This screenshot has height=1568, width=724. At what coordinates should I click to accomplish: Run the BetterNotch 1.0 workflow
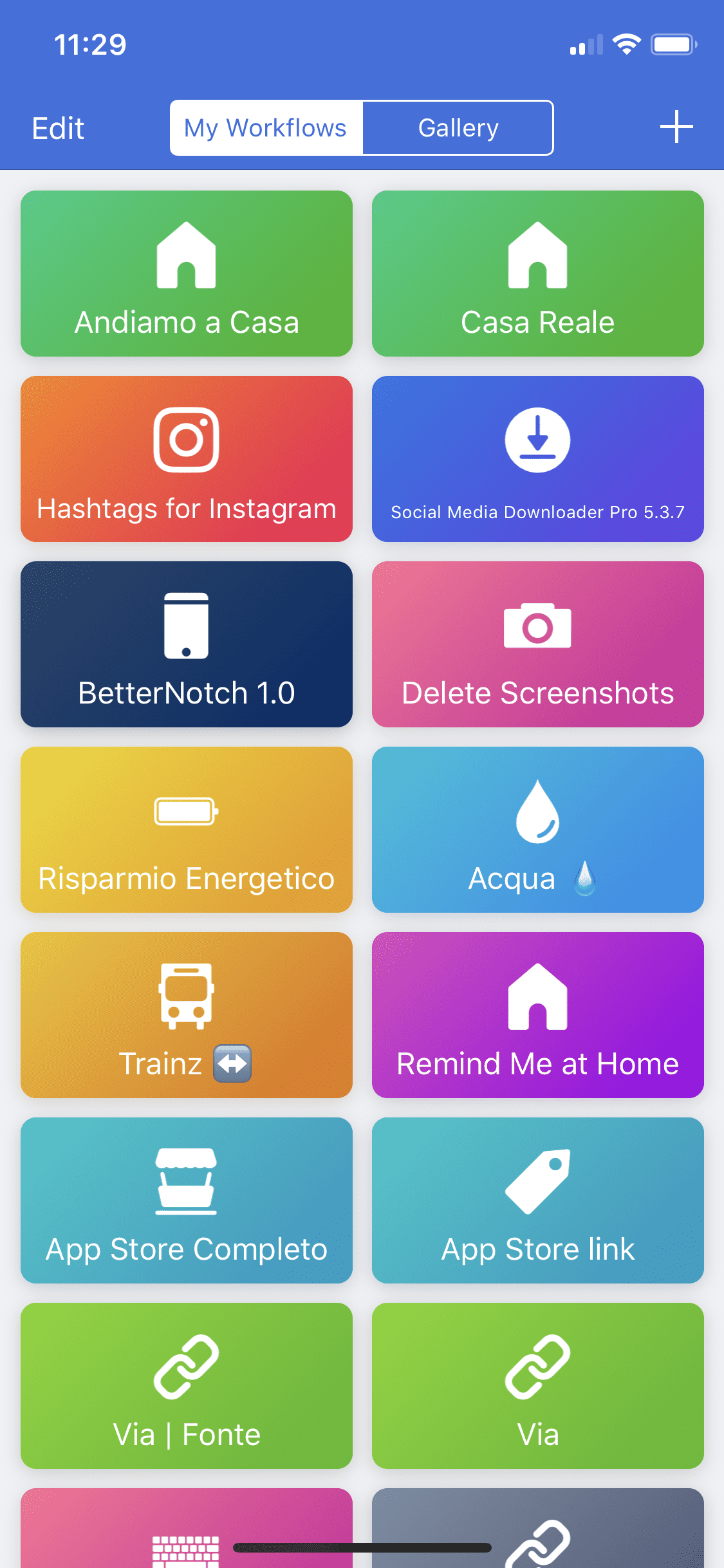click(x=187, y=644)
